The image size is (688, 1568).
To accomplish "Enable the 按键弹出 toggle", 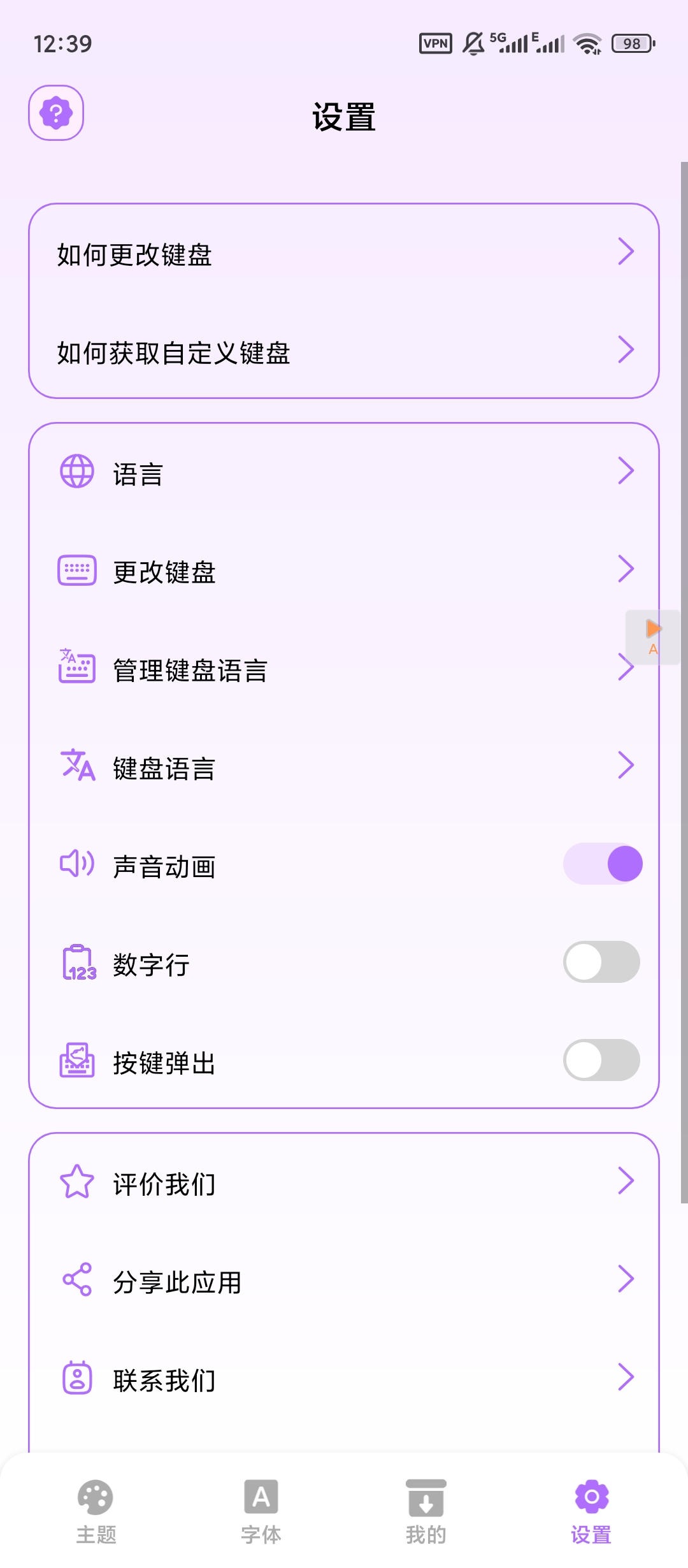I will [601, 1061].
